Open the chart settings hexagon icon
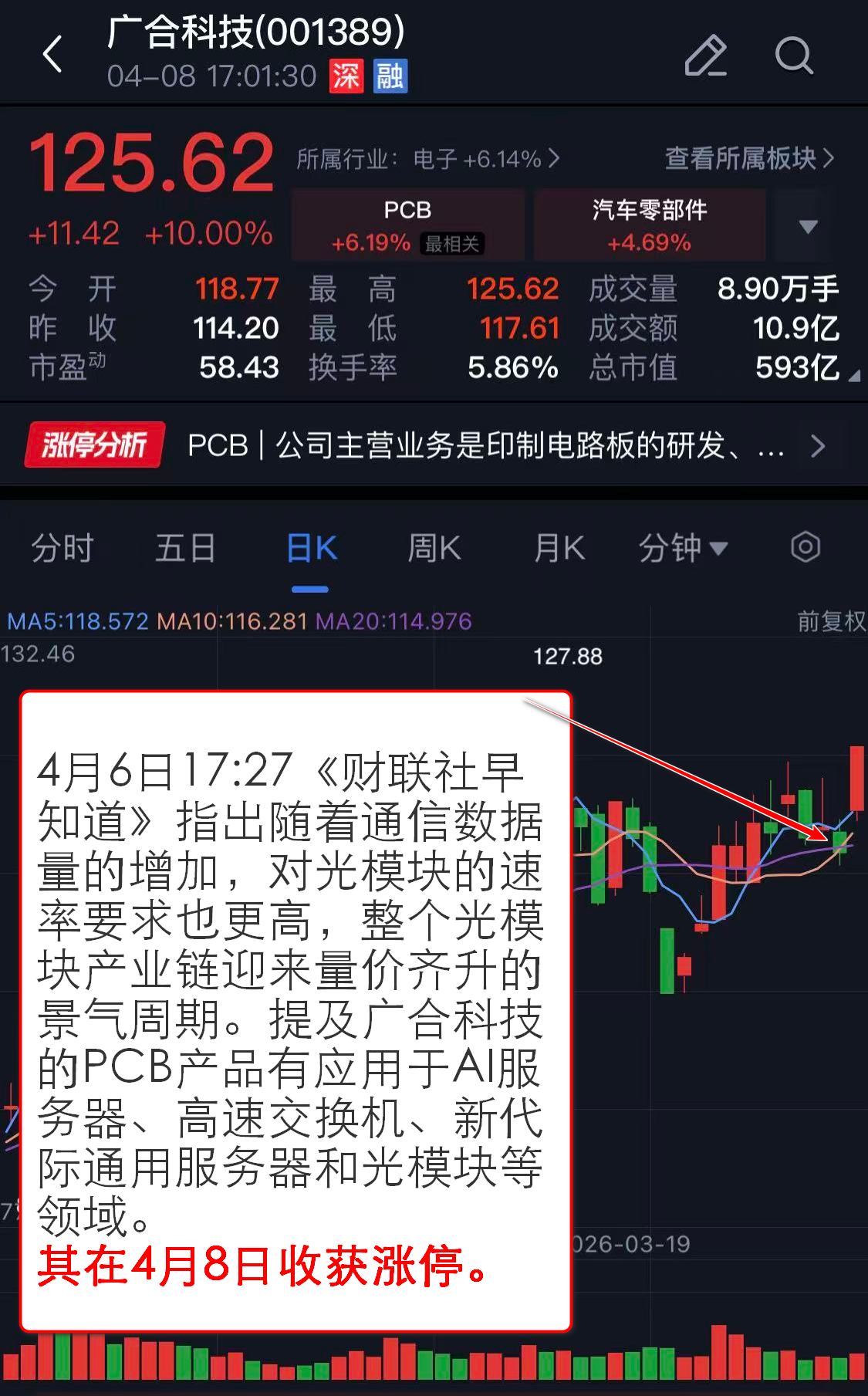Screen dimensions: 868x1396 [x=805, y=547]
